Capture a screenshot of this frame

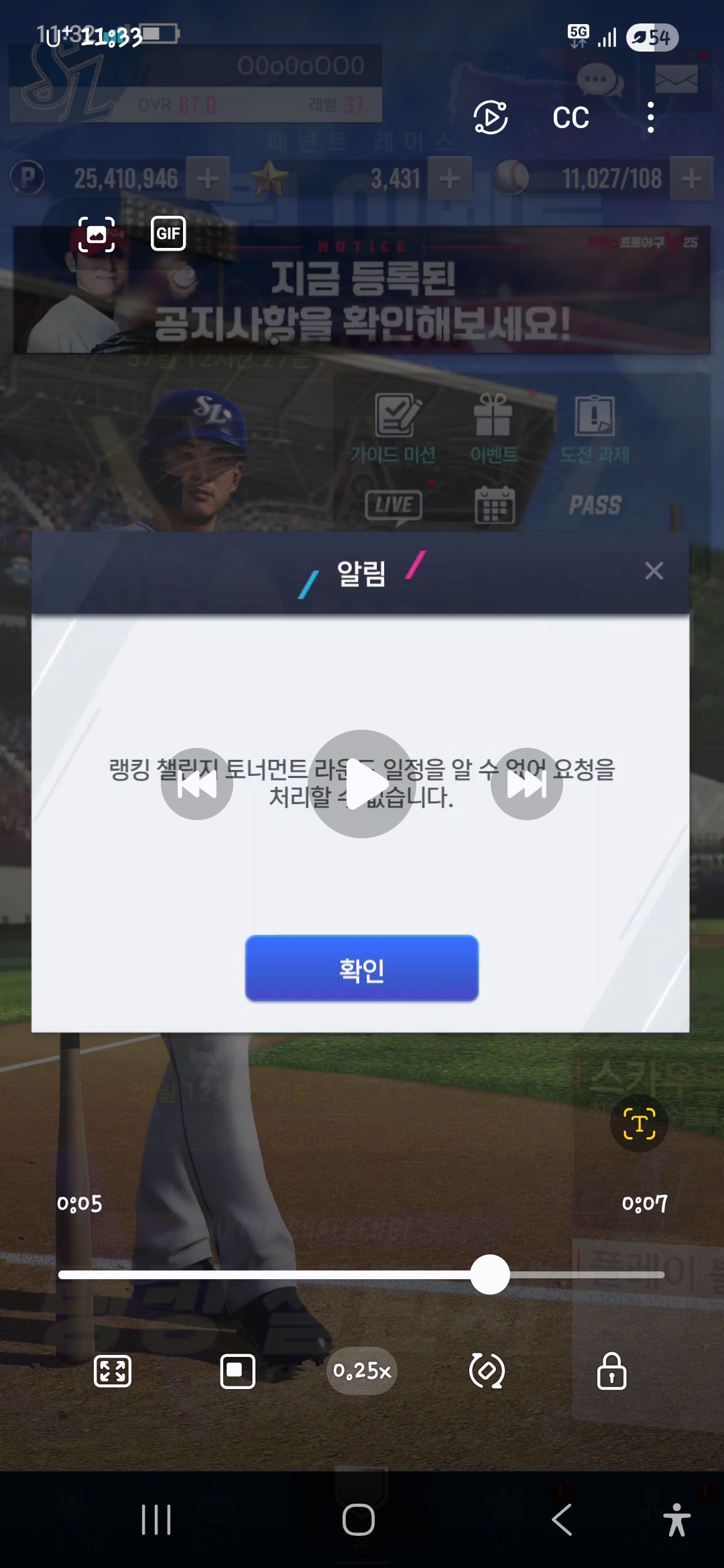click(97, 234)
